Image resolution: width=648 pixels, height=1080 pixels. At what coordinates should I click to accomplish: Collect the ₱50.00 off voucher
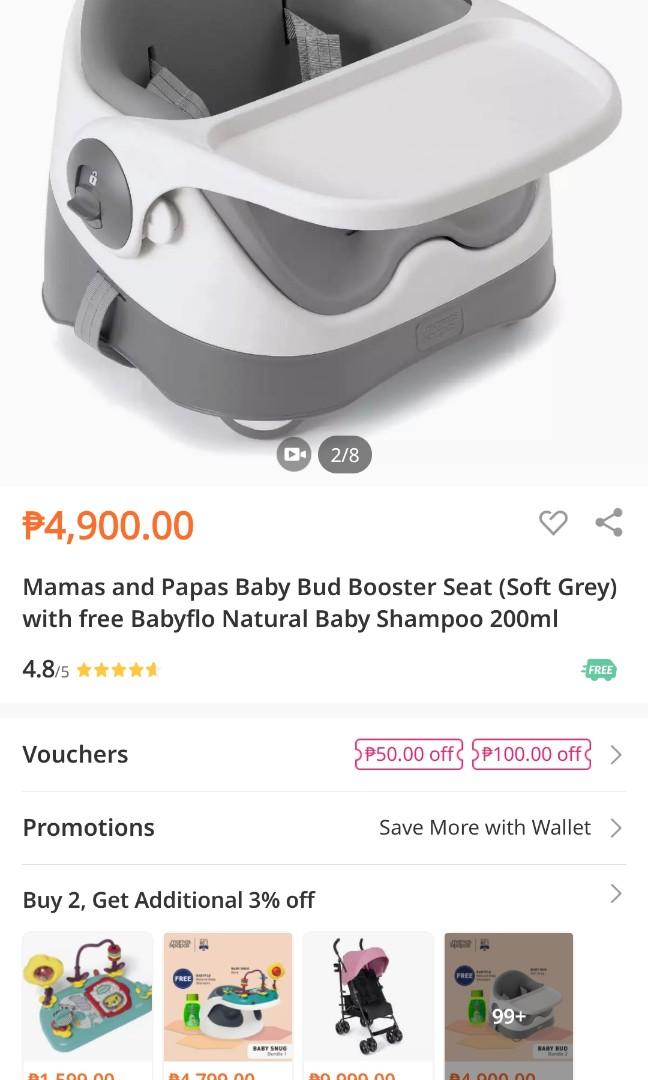(410, 754)
